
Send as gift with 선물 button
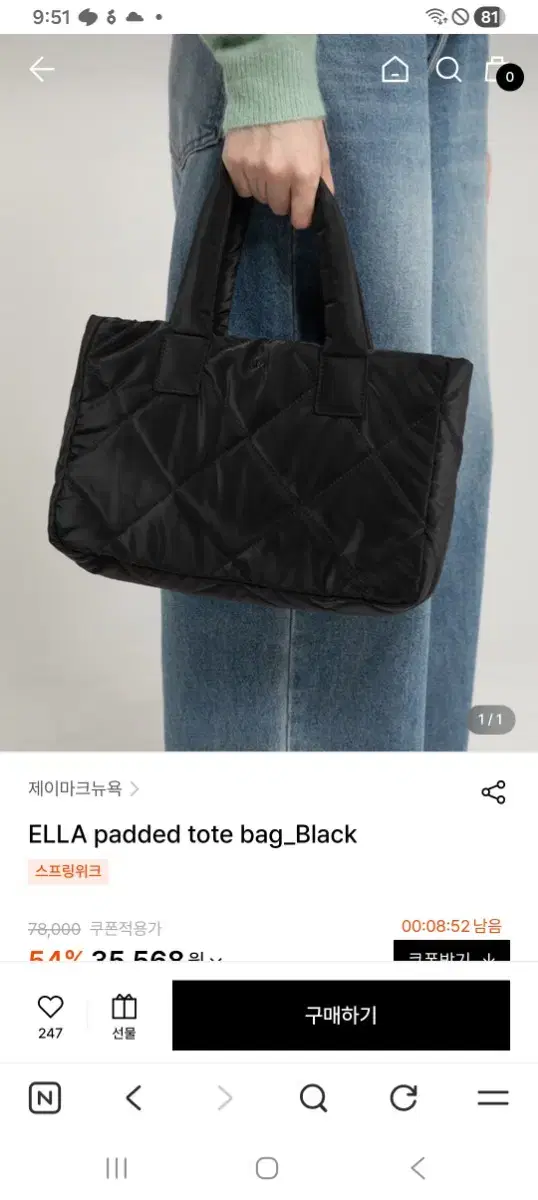(124, 1015)
